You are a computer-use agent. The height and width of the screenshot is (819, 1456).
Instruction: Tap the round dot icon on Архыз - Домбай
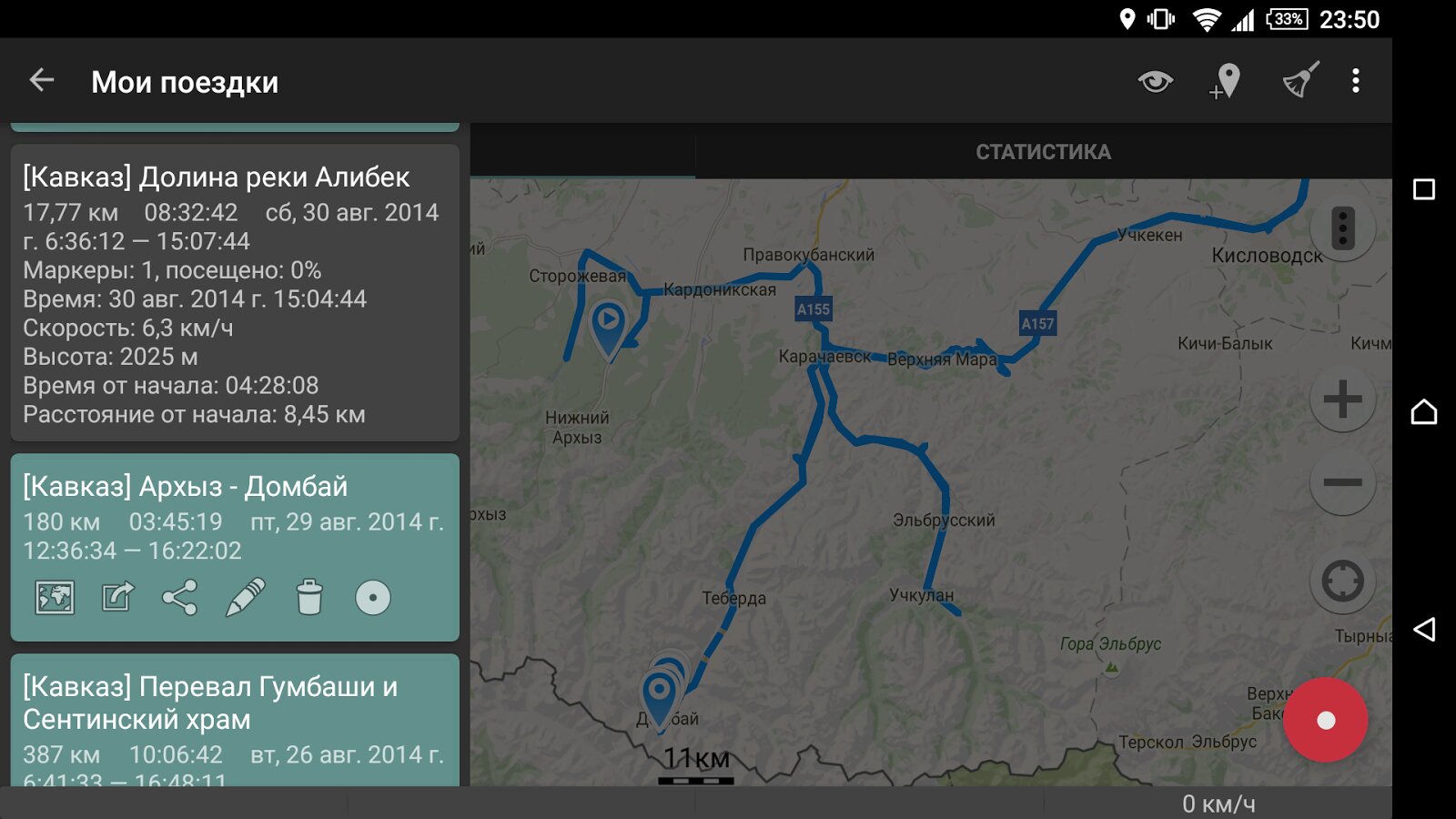pos(372,598)
